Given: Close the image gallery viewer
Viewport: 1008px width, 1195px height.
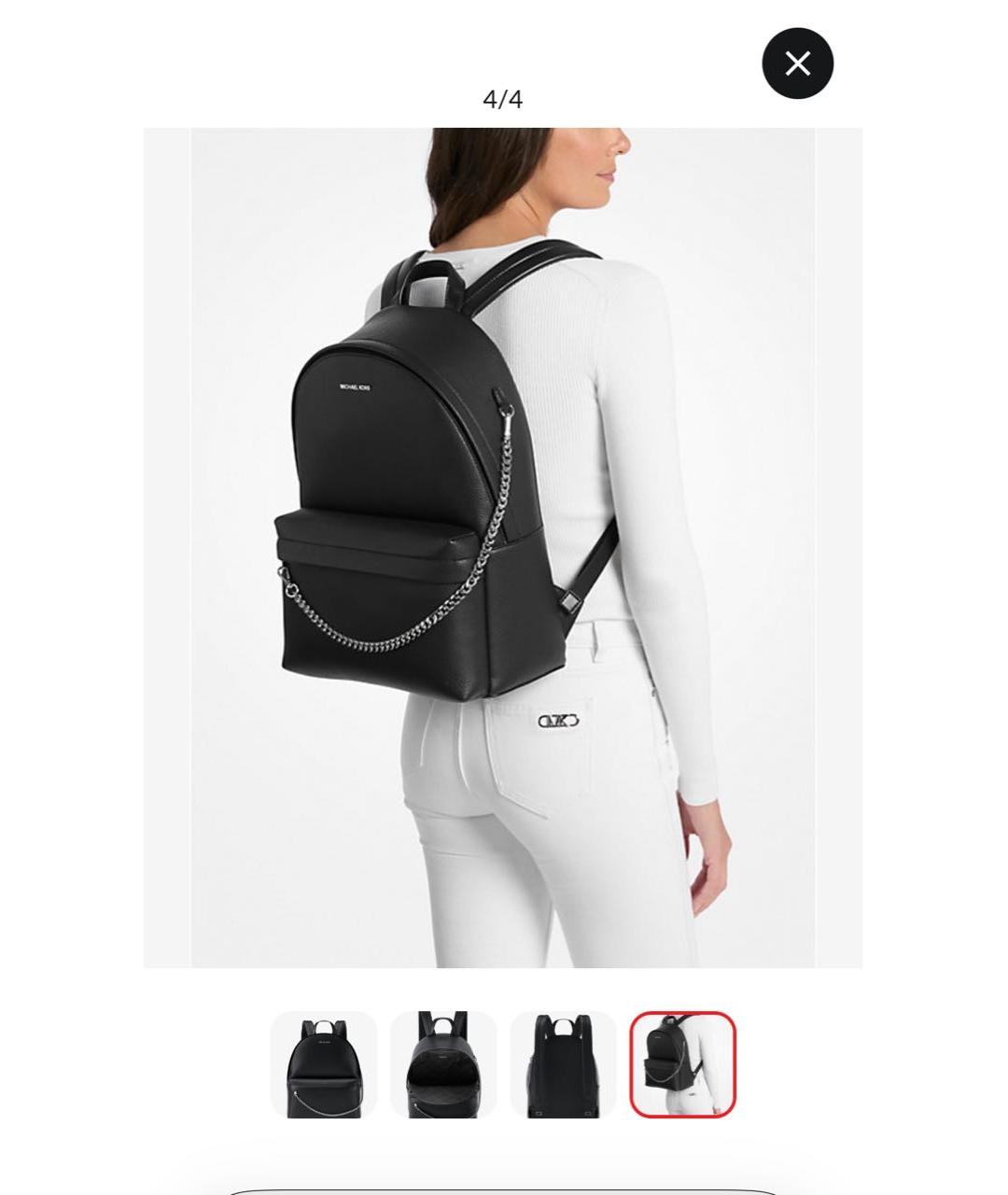Looking at the screenshot, I should pos(797,63).
